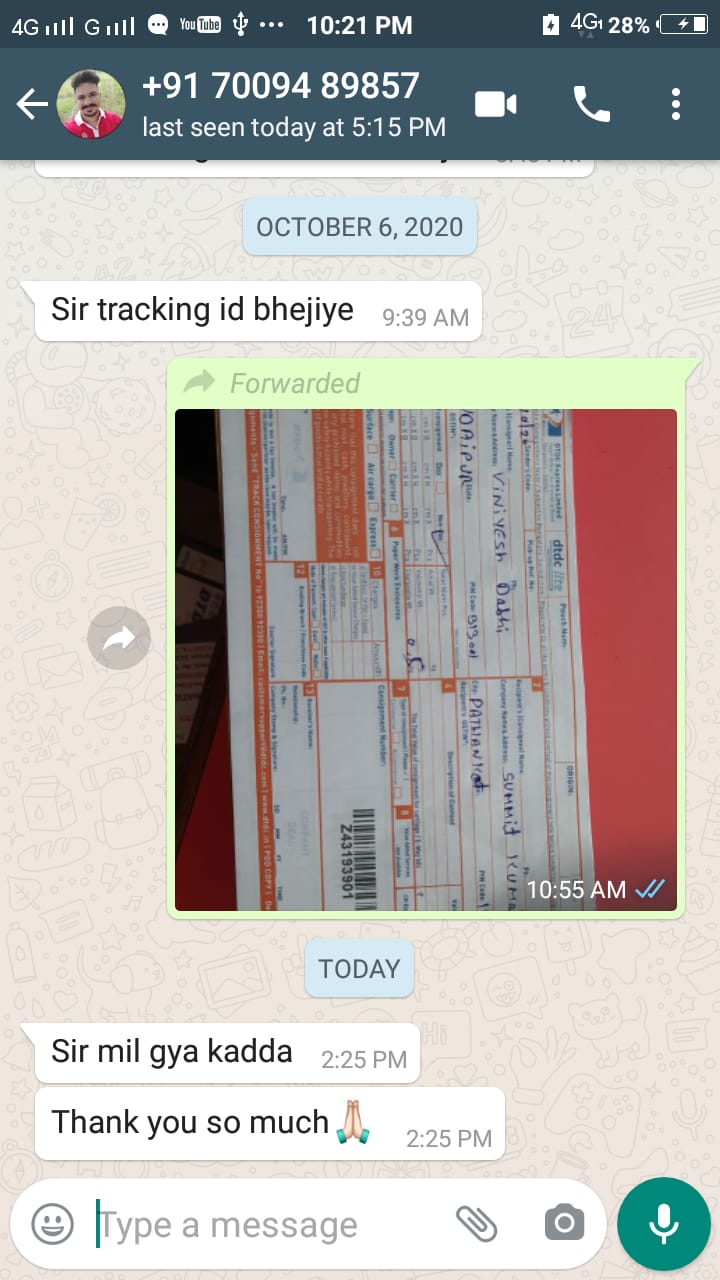Start a video call
The image size is (720, 1280).
(x=495, y=104)
